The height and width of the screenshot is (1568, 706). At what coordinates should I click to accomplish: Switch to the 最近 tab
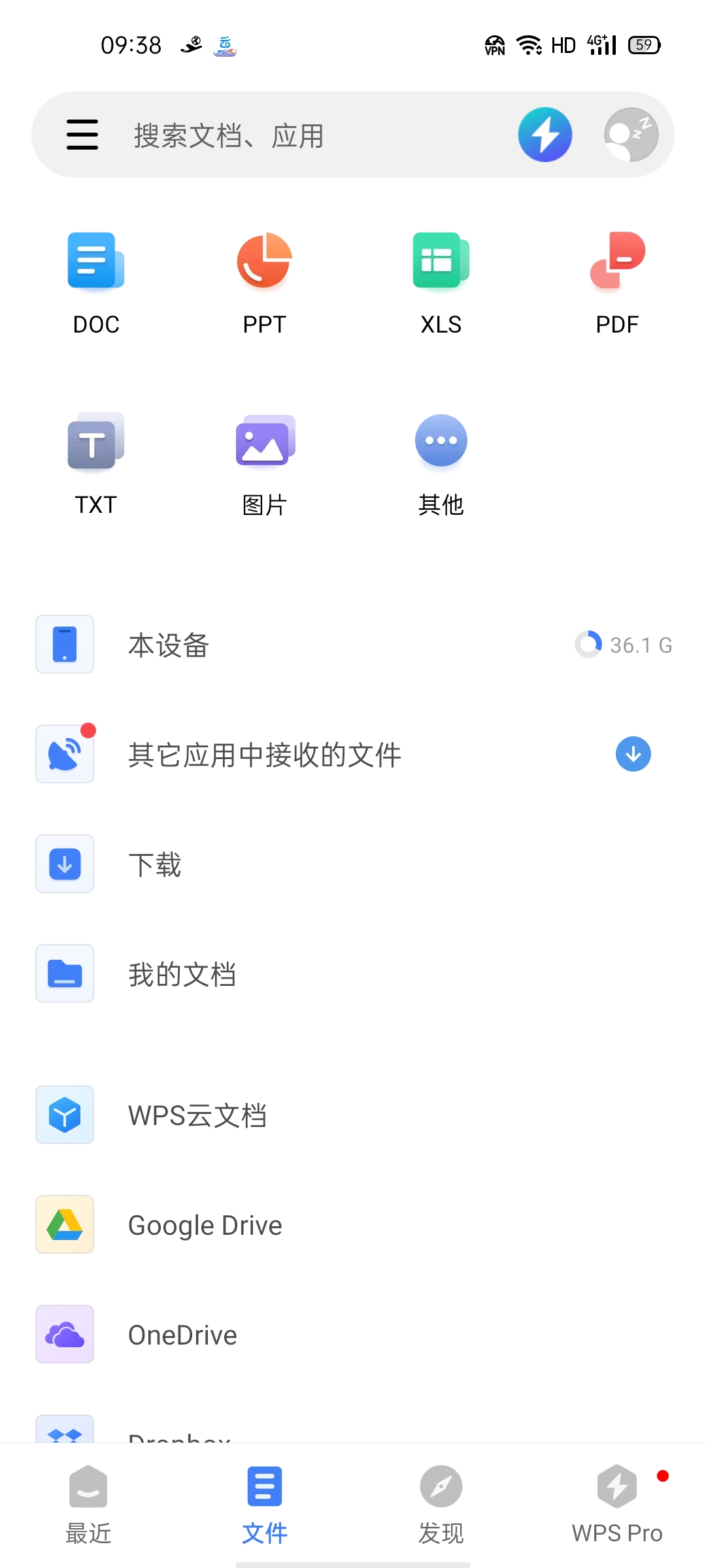(88, 1504)
